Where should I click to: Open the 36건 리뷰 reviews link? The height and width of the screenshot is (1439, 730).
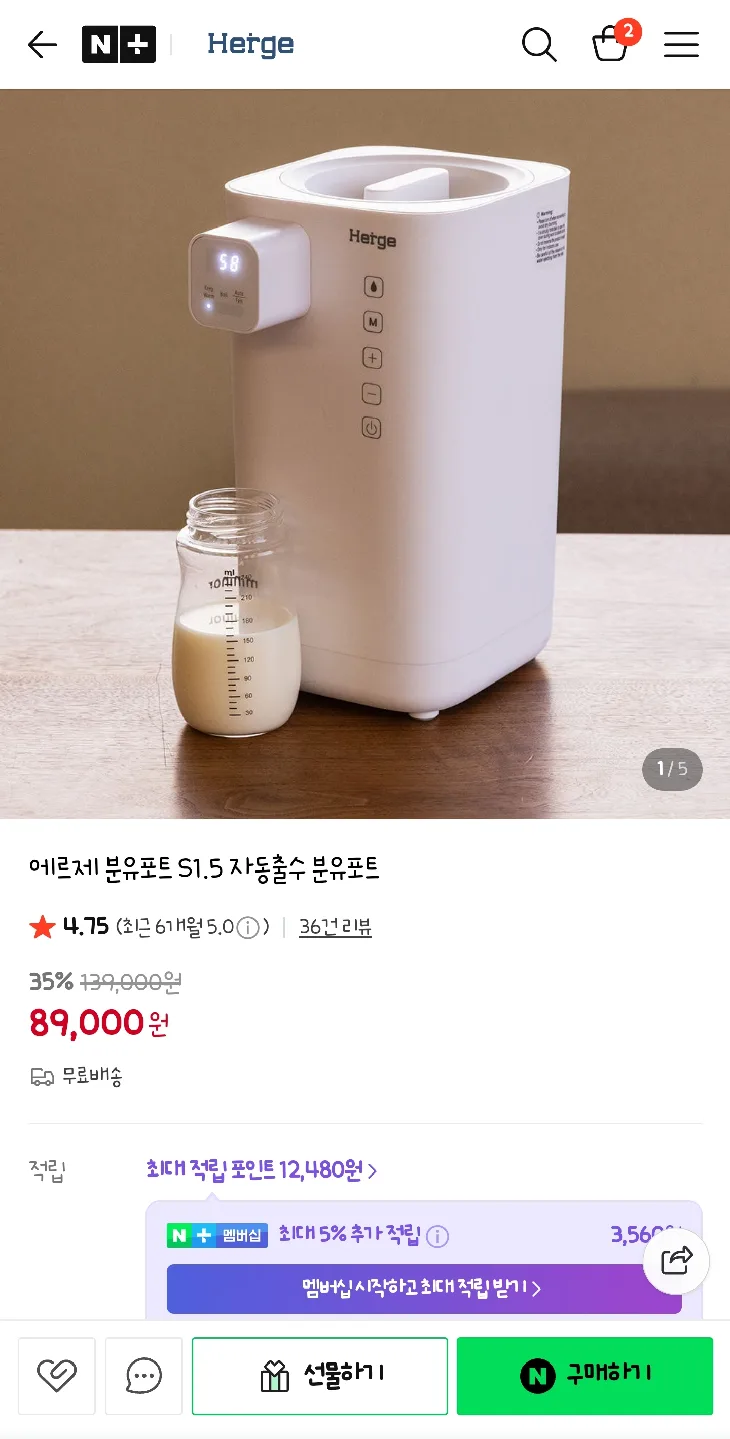[x=335, y=927]
